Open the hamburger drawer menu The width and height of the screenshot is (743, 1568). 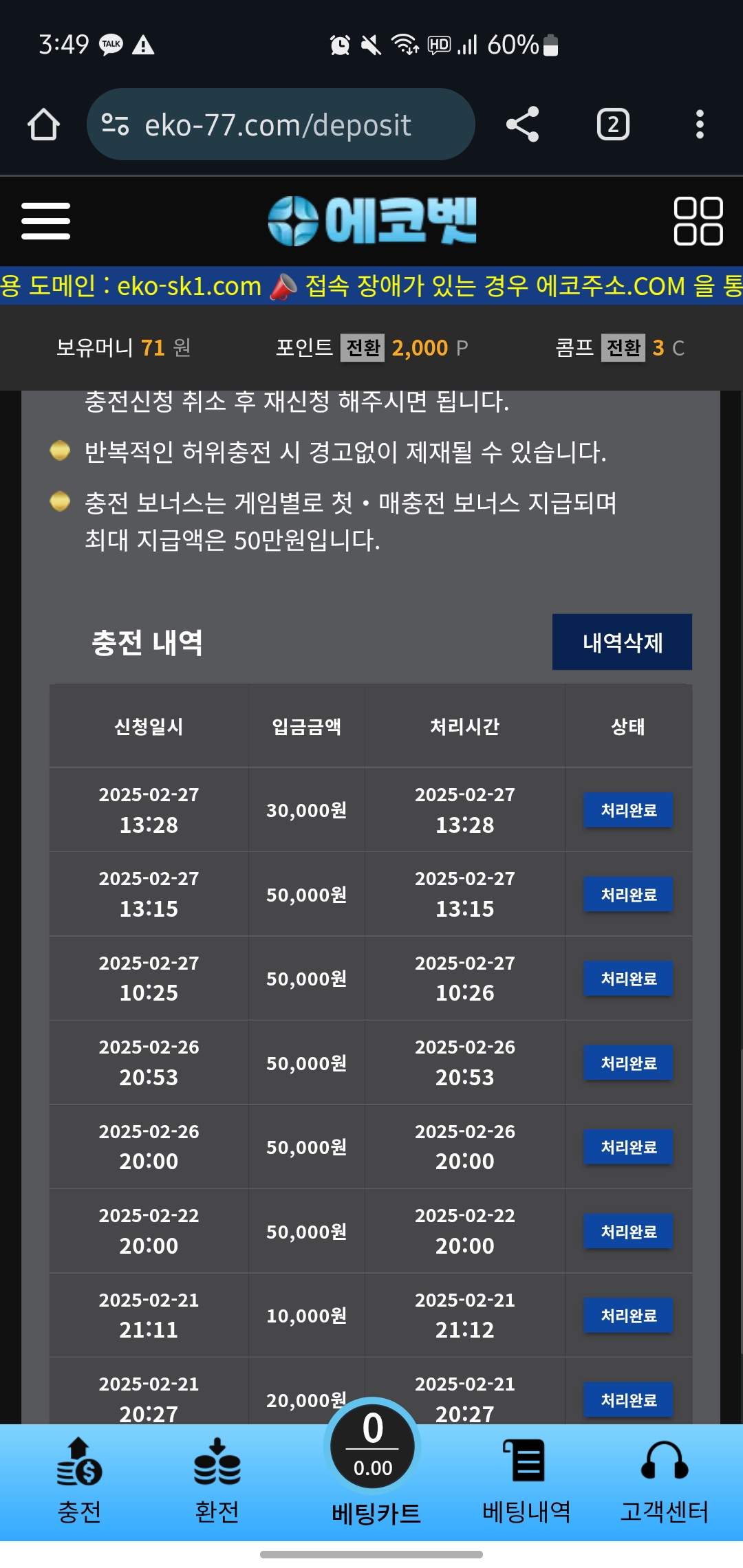[45, 221]
